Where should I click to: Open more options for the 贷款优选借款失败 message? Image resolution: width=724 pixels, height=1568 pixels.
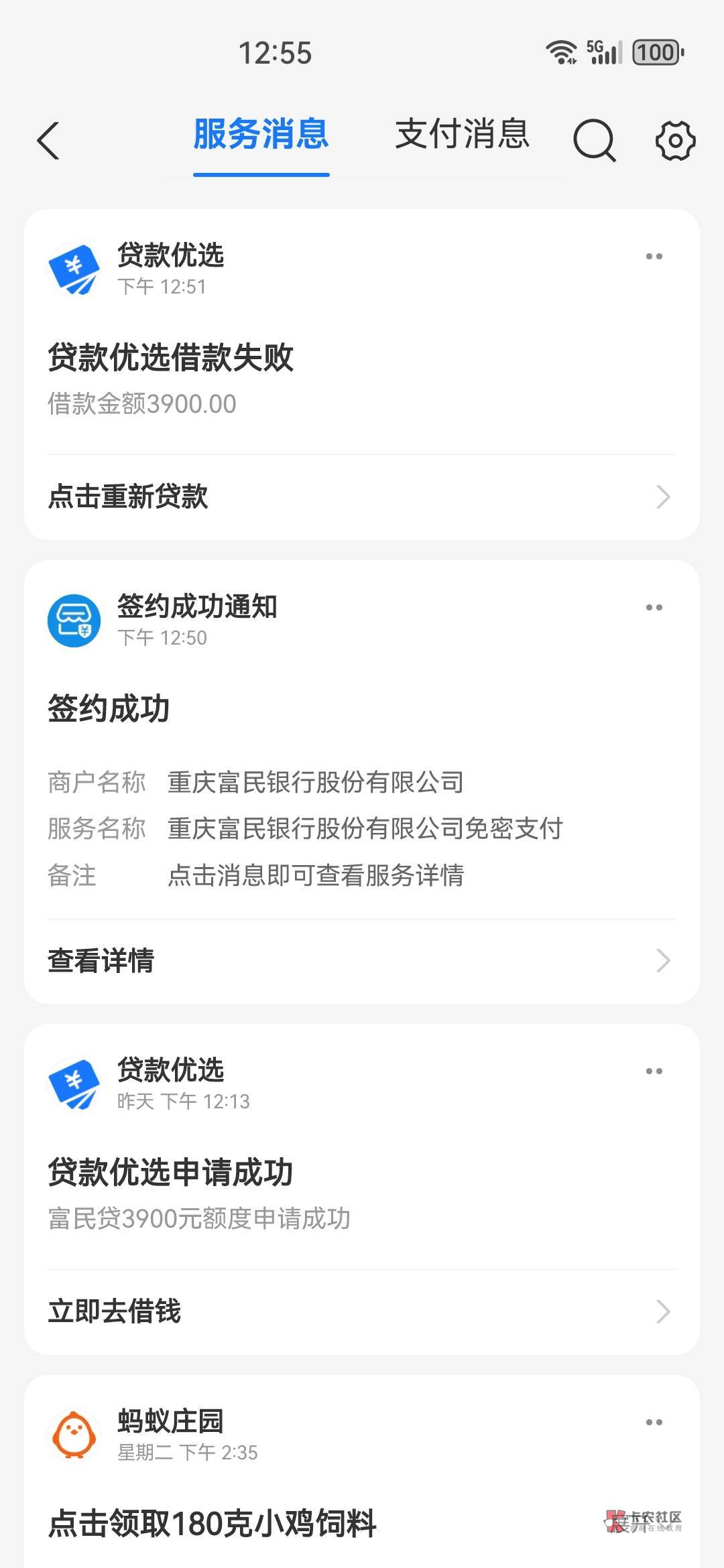pyautogui.click(x=654, y=257)
